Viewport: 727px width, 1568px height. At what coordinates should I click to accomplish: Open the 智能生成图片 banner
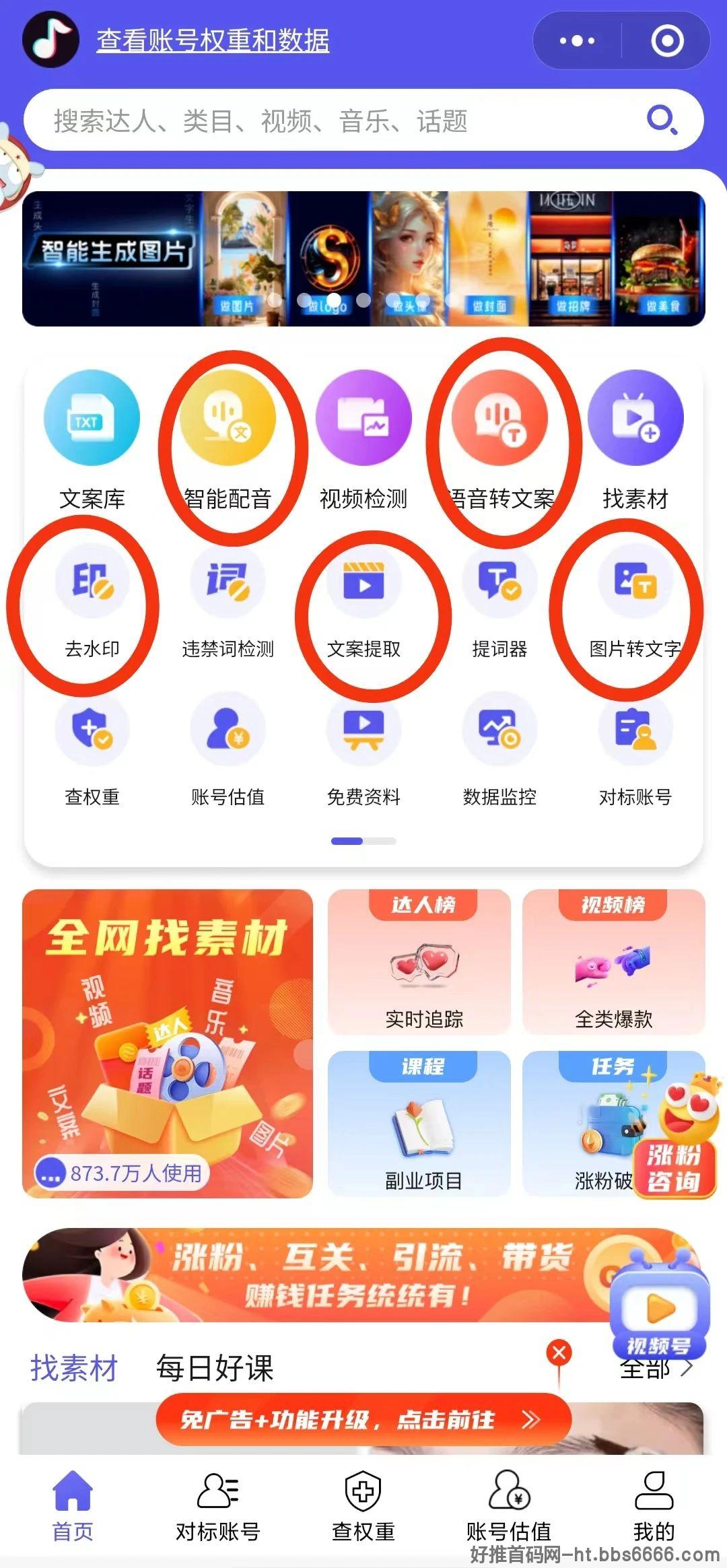[363, 259]
